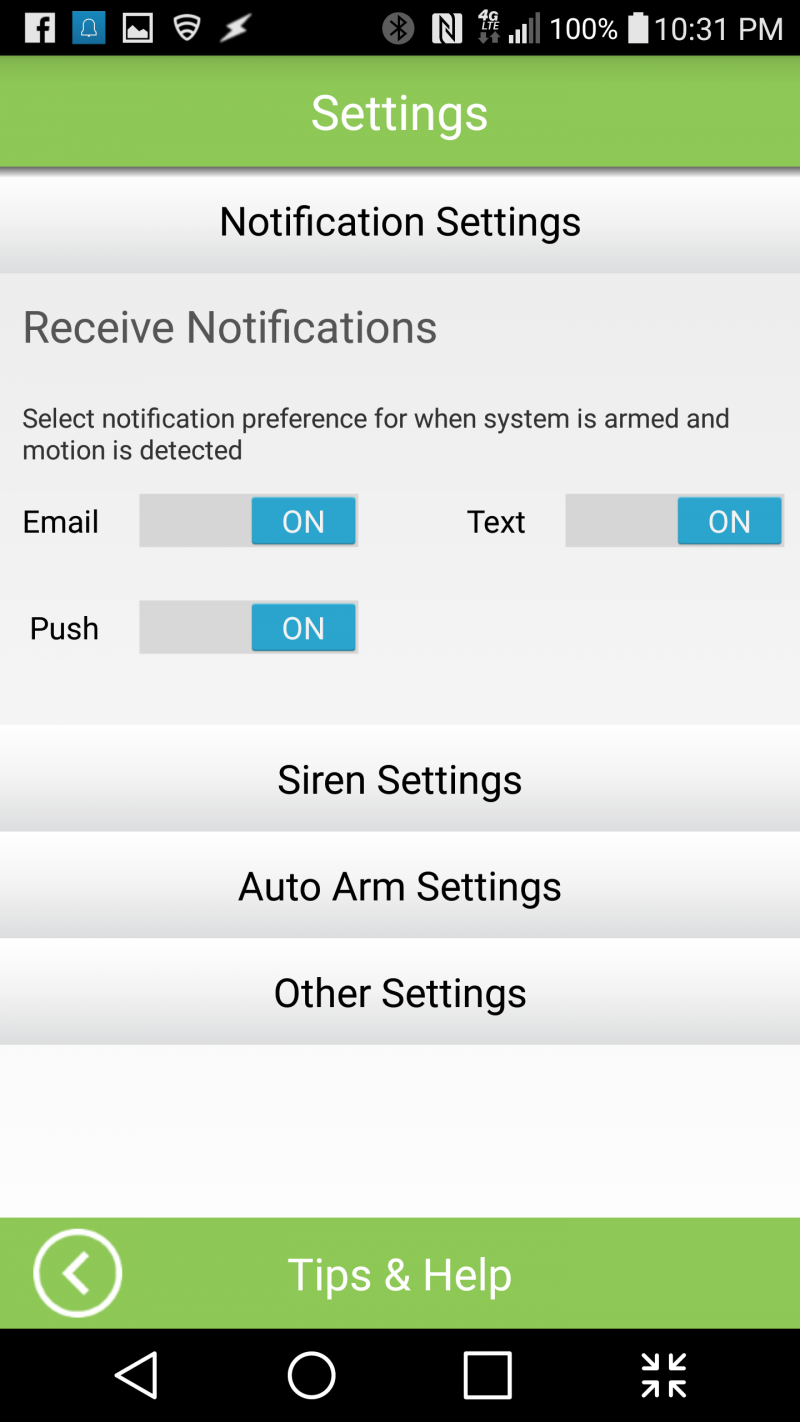Disable Text notifications toggle
This screenshot has width=800, height=1422.
tap(674, 521)
